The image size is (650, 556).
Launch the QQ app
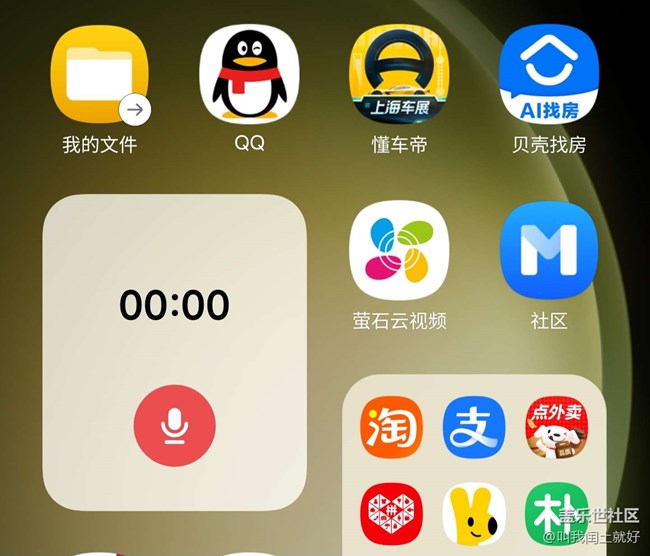pos(249,73)
